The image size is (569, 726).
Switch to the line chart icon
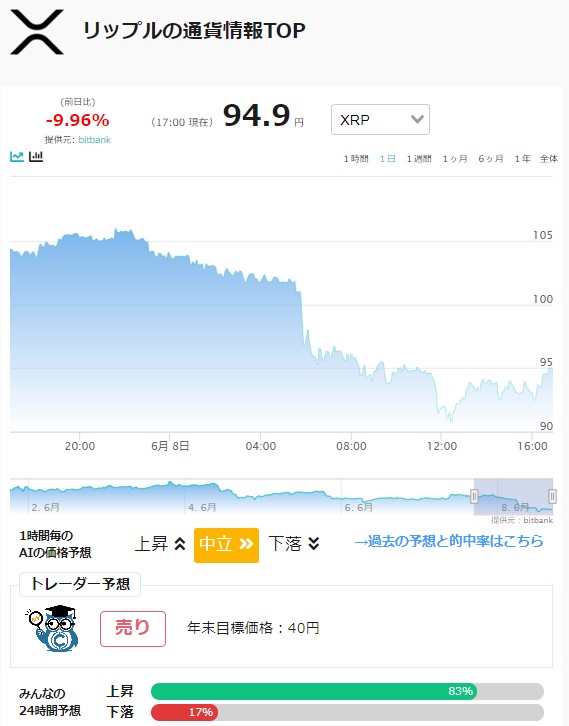point(17,156)
